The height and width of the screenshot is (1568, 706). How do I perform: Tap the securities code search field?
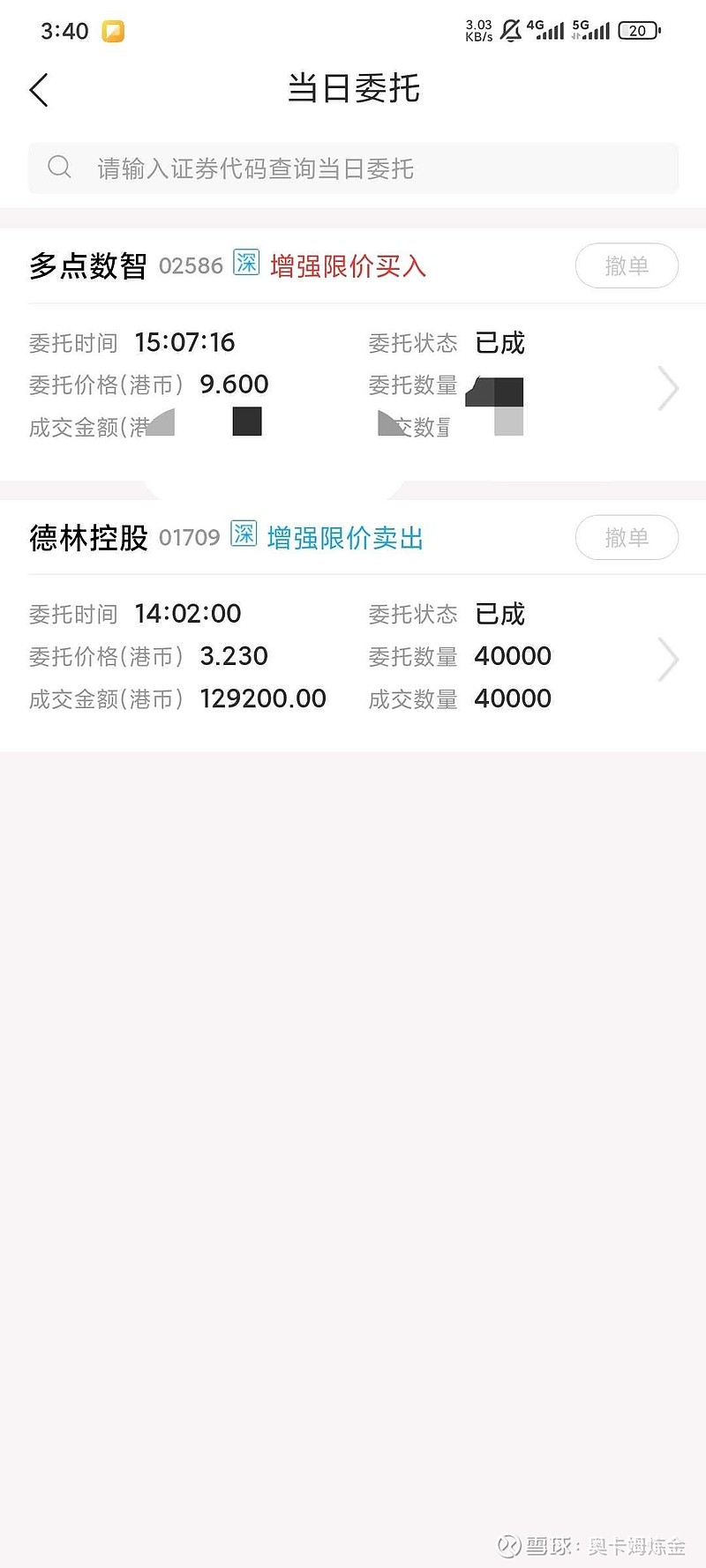353,168
